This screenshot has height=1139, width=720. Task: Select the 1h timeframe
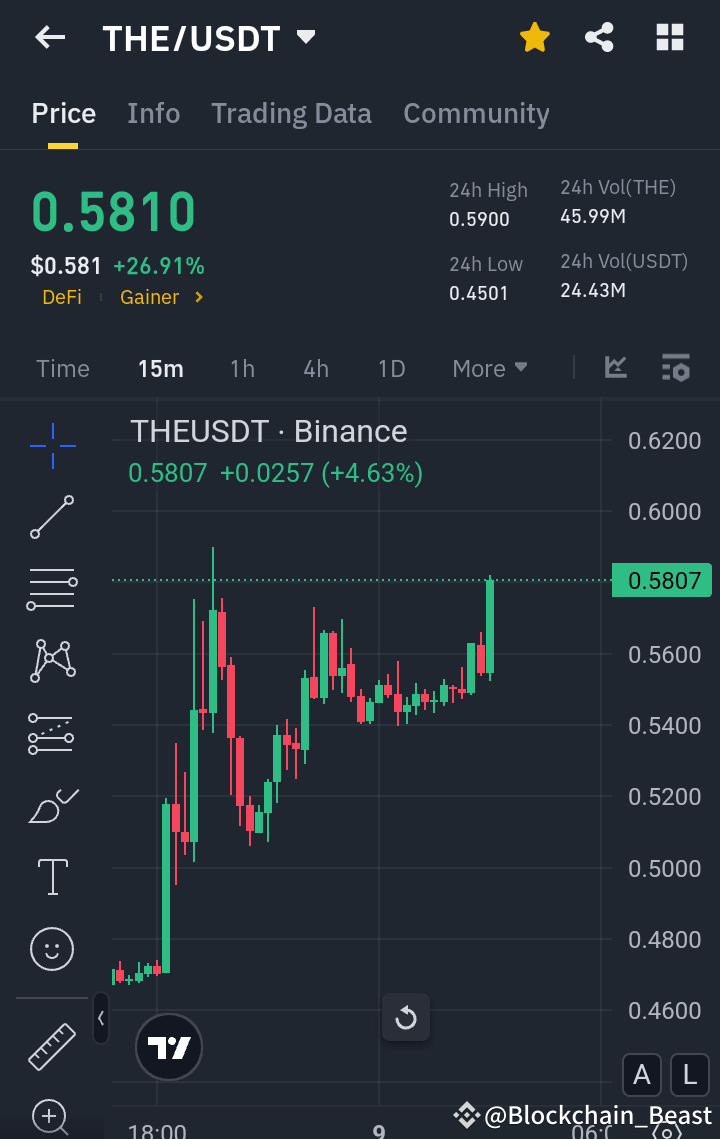242,368
